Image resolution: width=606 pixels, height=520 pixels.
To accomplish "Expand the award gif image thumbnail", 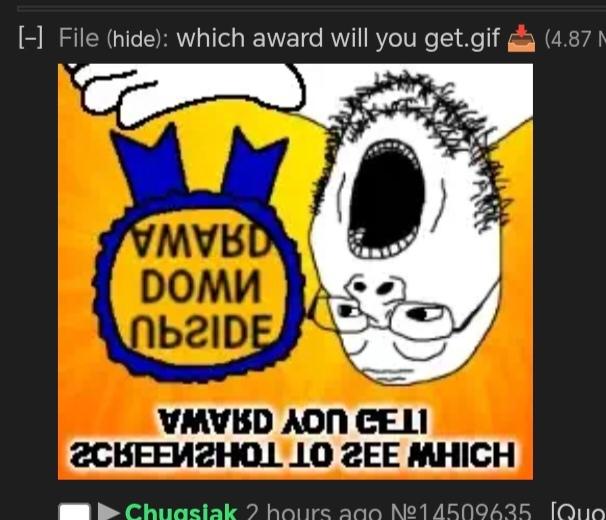I will [x=295, y=271].
